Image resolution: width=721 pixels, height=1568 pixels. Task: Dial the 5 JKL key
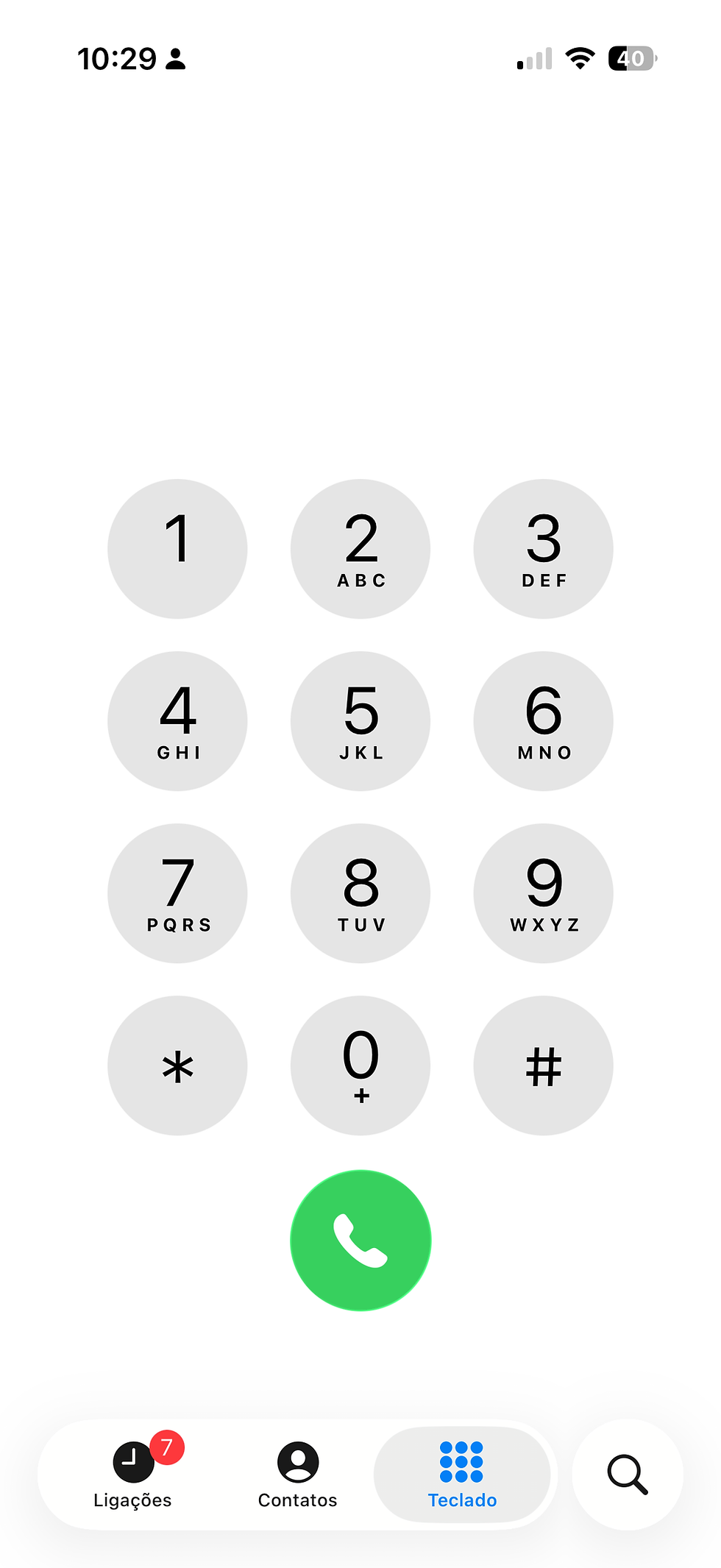360,721
